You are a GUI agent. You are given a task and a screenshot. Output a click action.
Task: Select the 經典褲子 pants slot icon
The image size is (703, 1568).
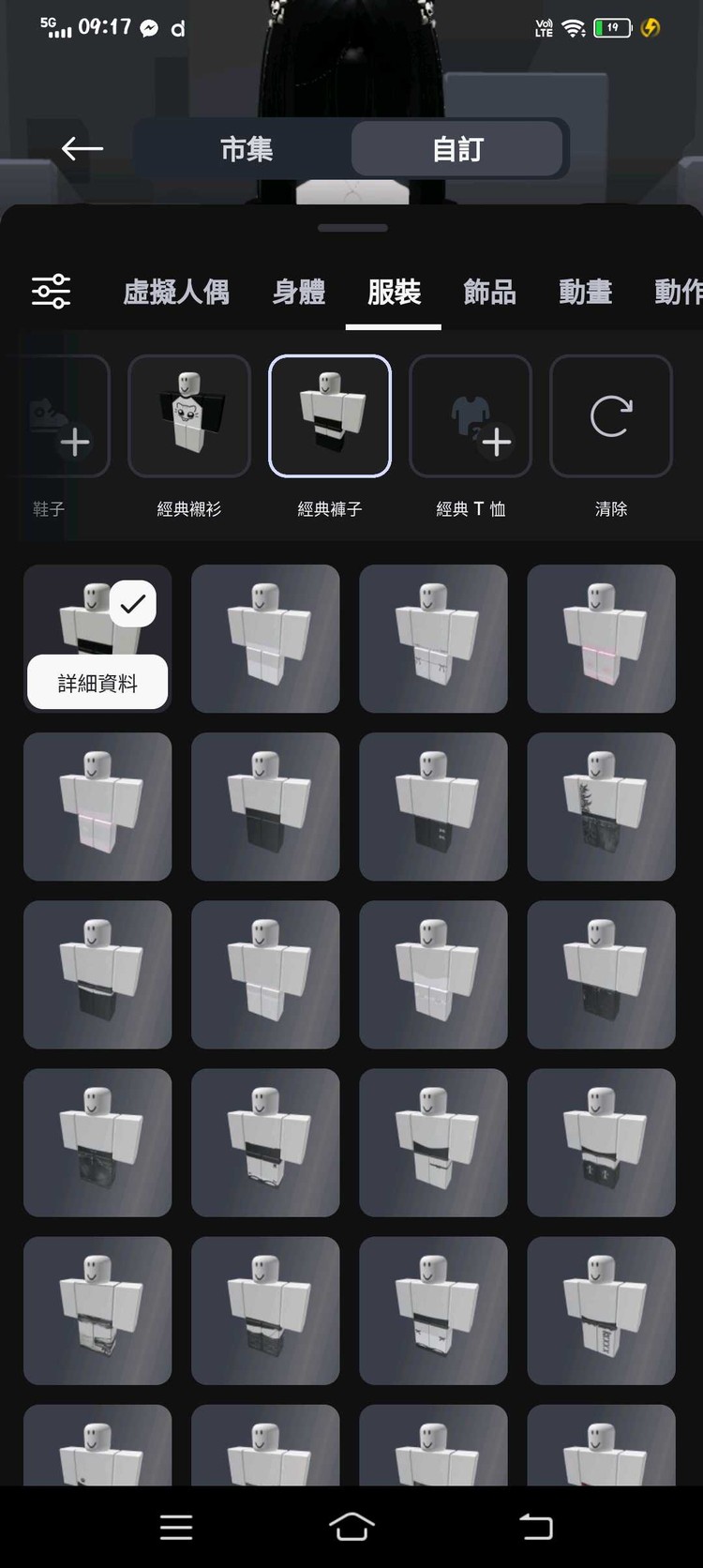tap(329, 415)
